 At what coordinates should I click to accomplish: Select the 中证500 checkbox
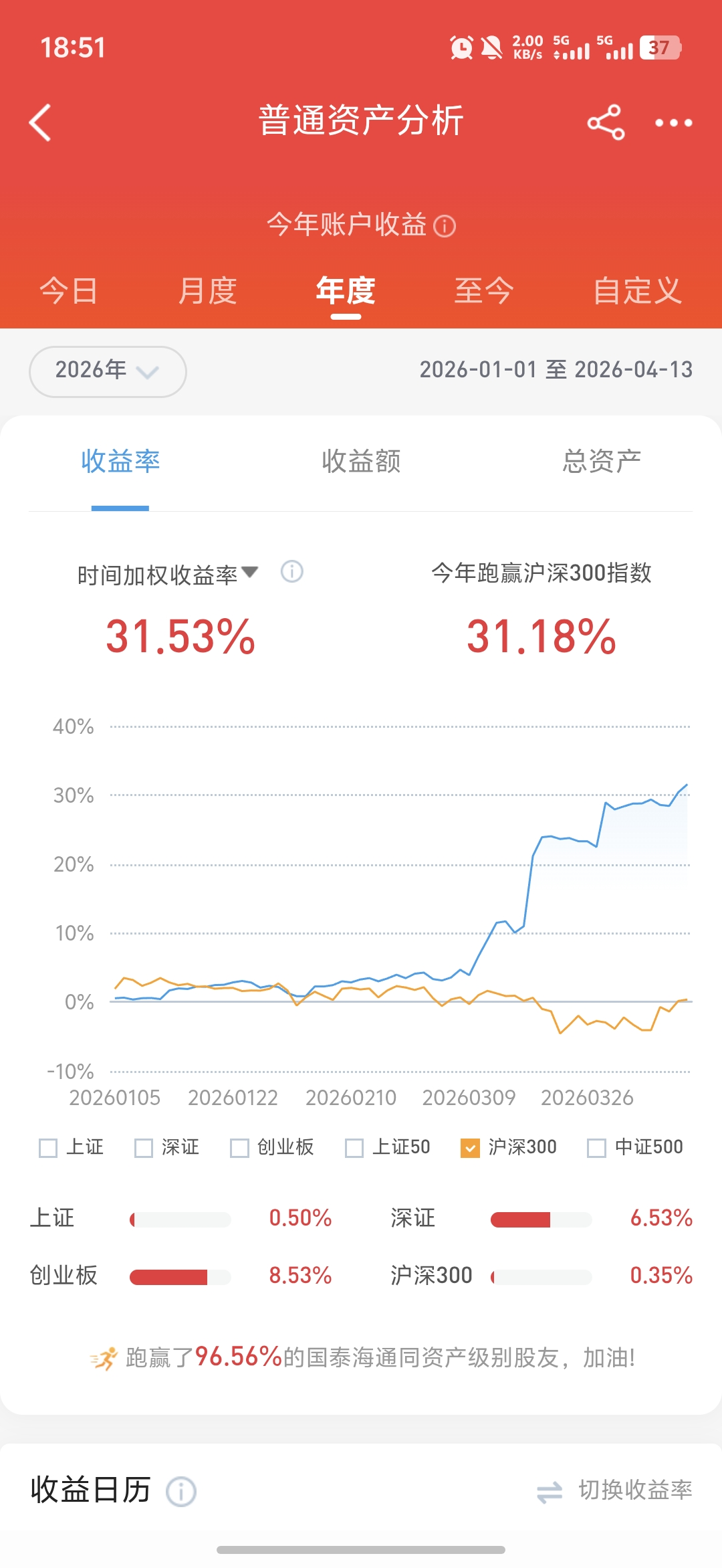[x=596, y=1148]
